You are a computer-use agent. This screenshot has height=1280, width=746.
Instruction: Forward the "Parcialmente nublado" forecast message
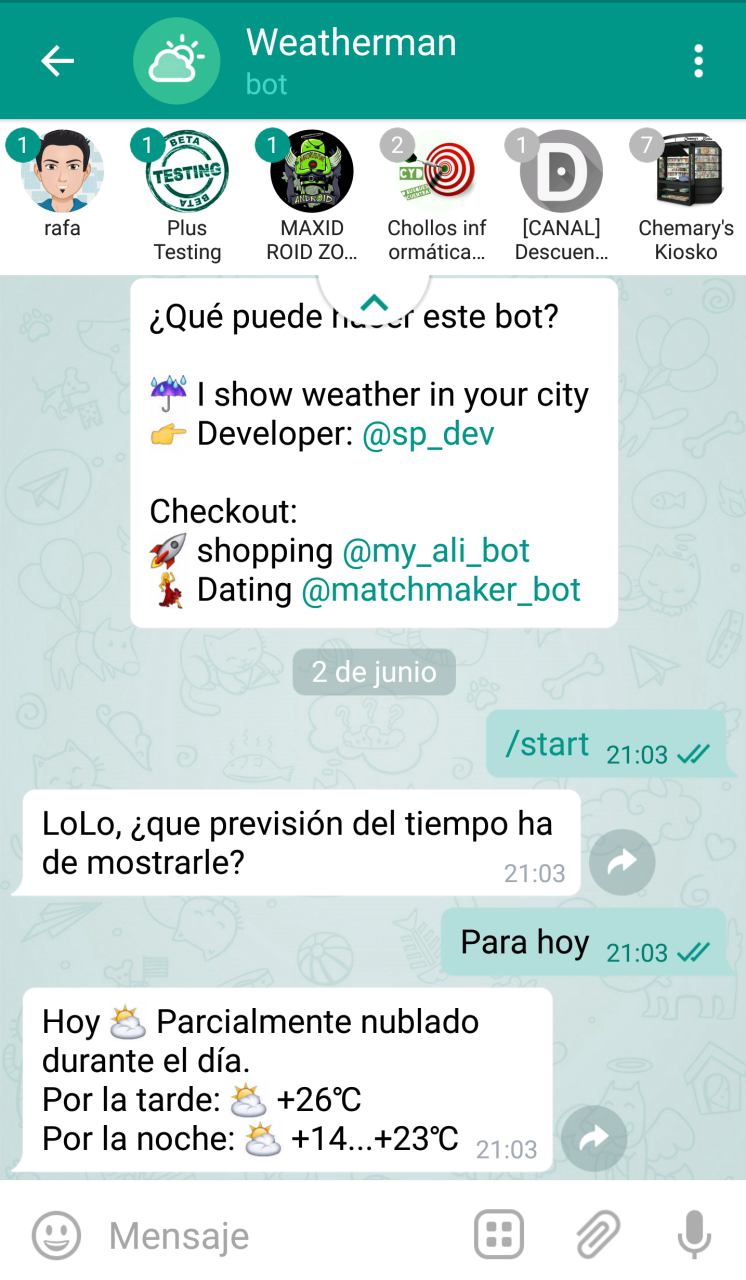pos(594,1138)
